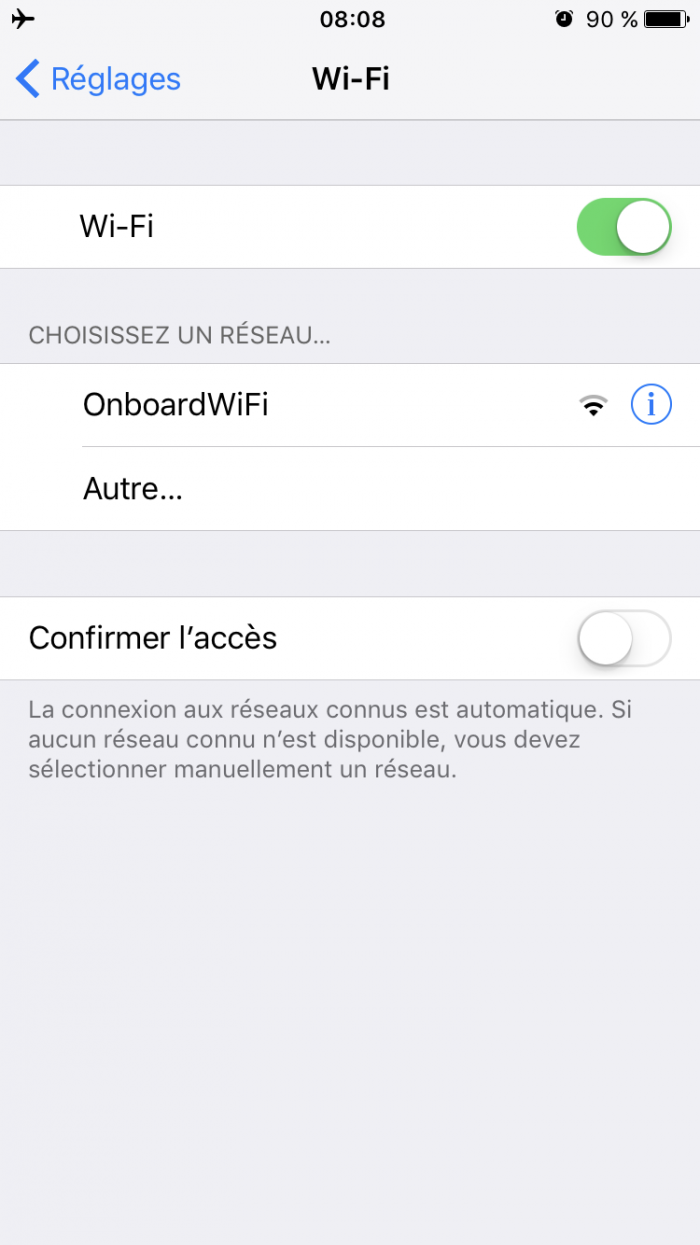The width and height of the screenshot is (700, 1245).
Task: Select Autre… to add another network
Action: click(x=133, y=489)
